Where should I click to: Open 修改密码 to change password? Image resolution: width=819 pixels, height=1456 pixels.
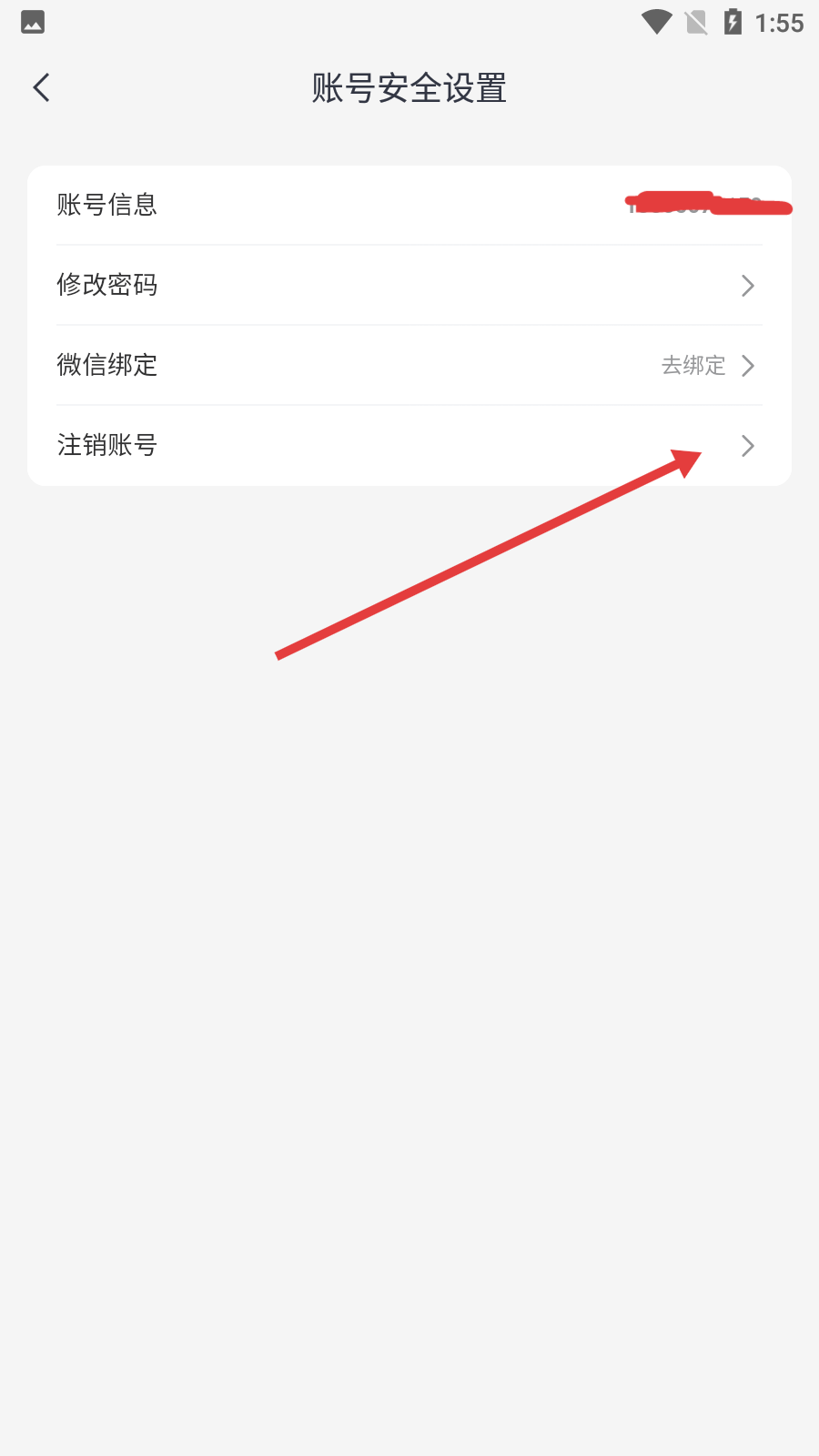tap(408, 285)
